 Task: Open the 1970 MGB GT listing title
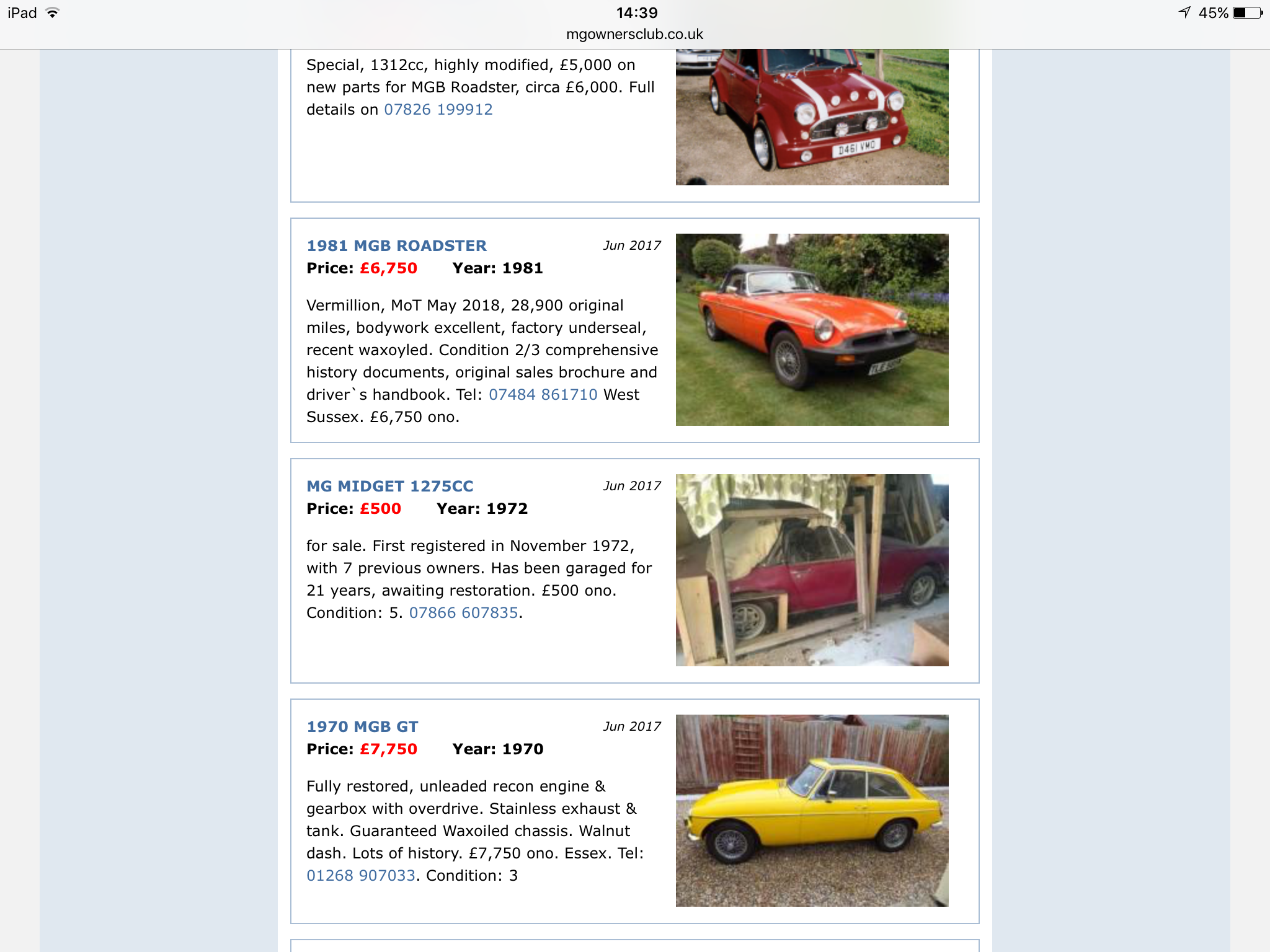[x=362, y=727]
